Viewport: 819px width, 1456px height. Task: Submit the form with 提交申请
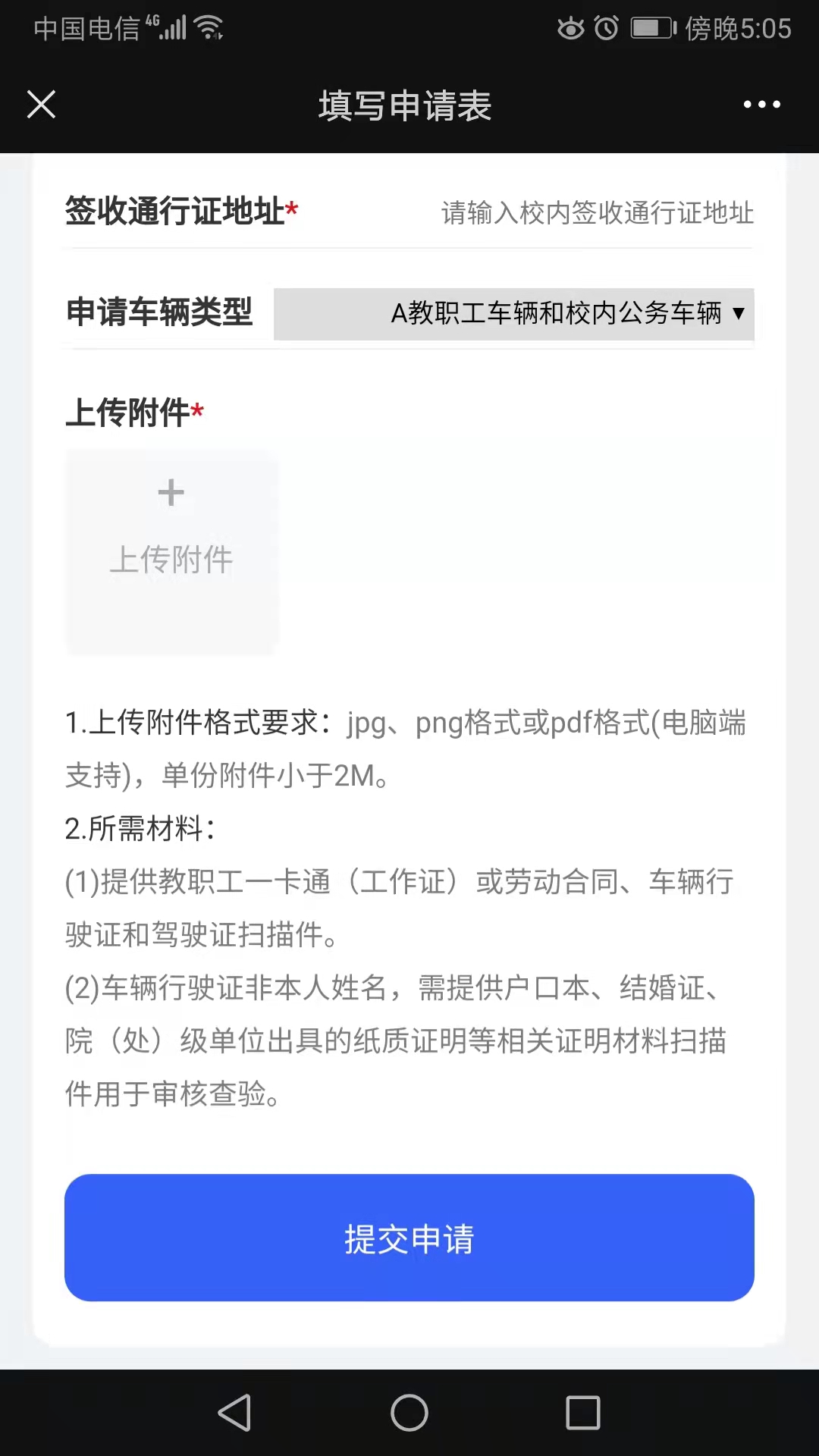pyautogui.click(x=409, y=1238)
